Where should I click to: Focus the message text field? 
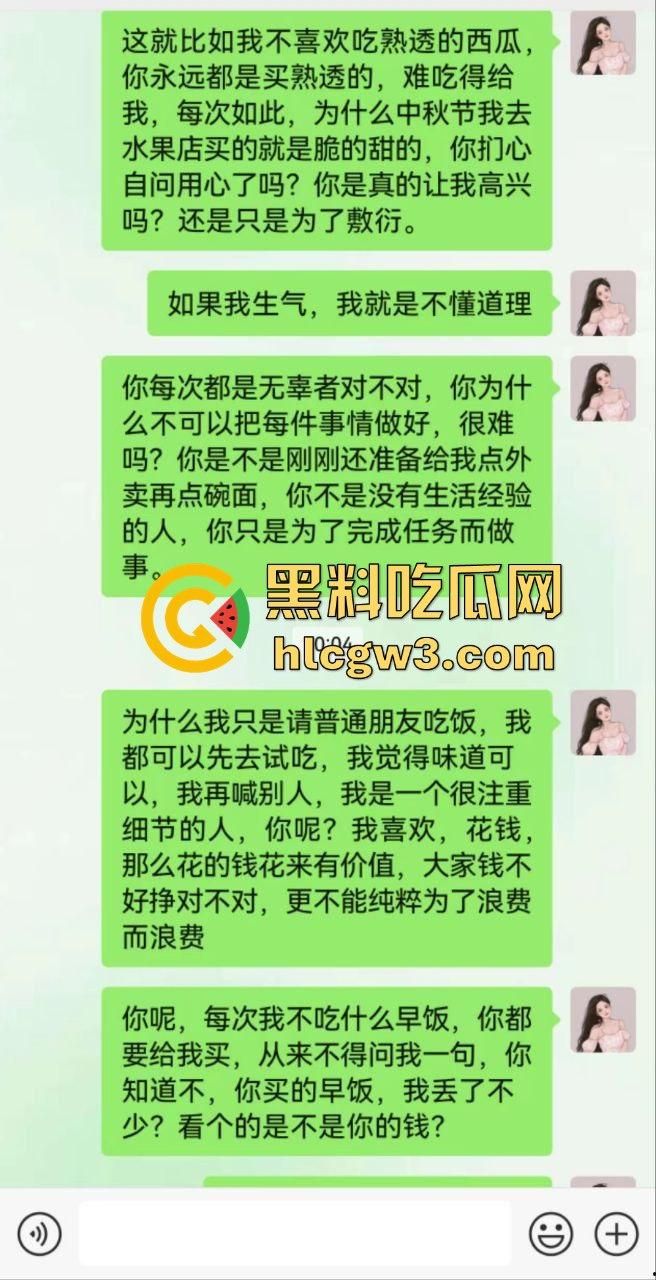[x=295, y=1233]
